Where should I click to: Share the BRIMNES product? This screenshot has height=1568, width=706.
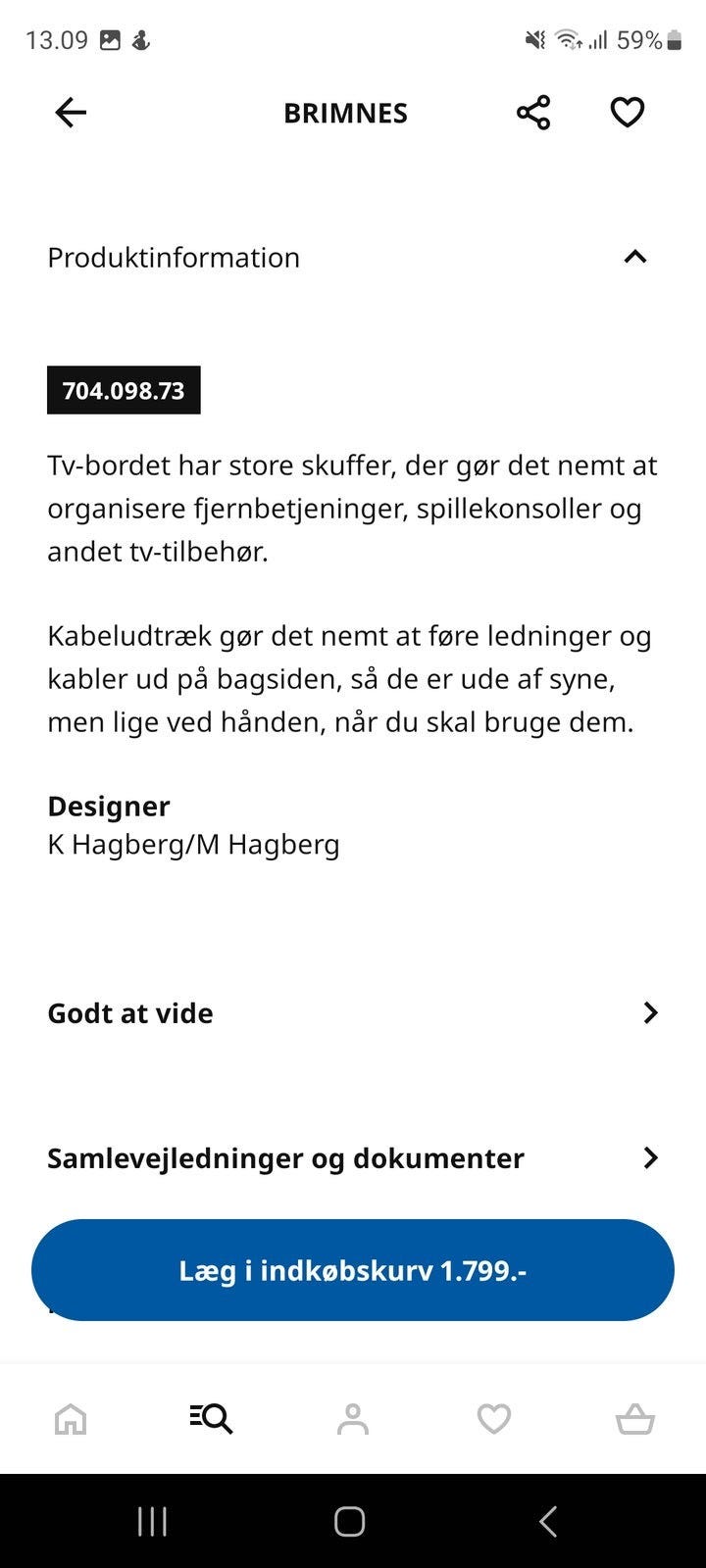coord(533,113)
